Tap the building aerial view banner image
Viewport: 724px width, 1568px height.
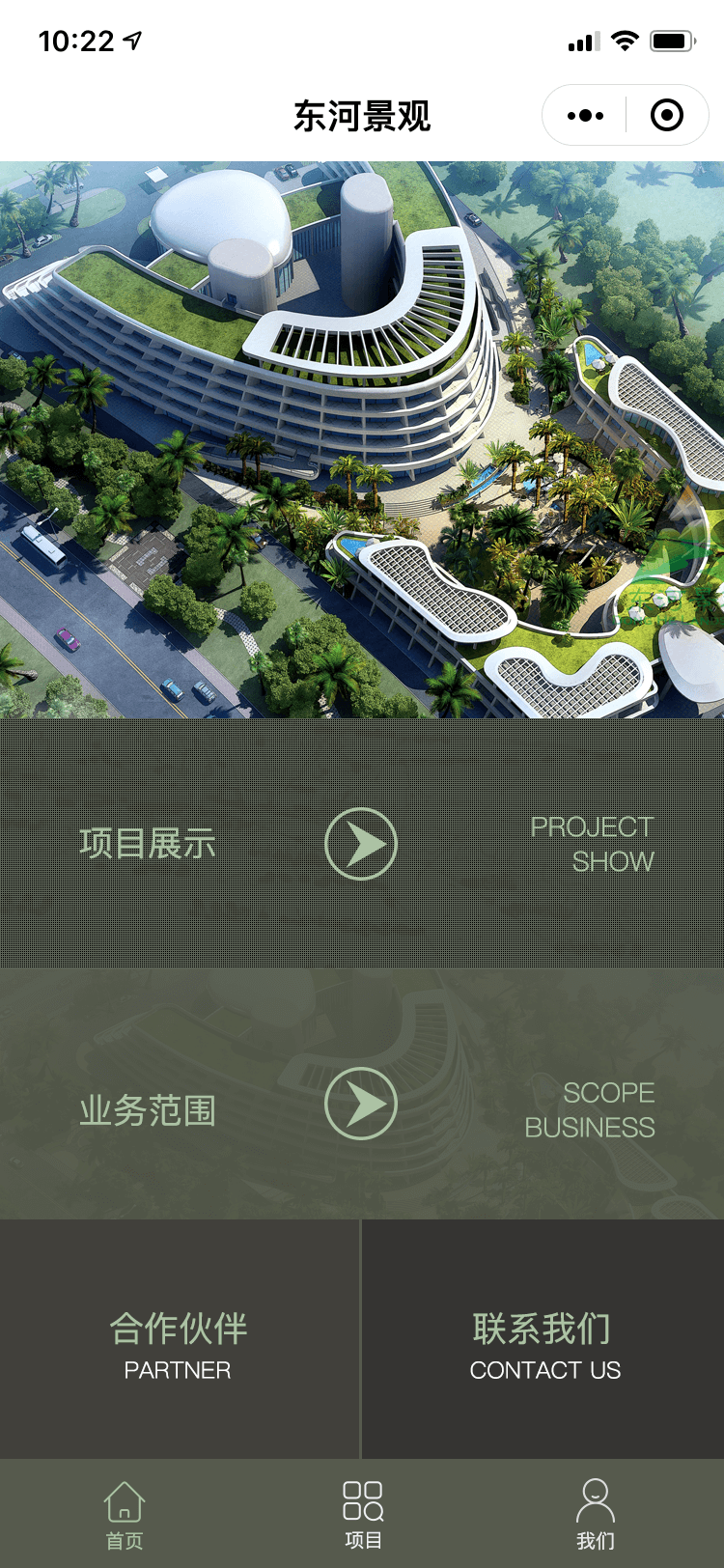click(362, 439)
